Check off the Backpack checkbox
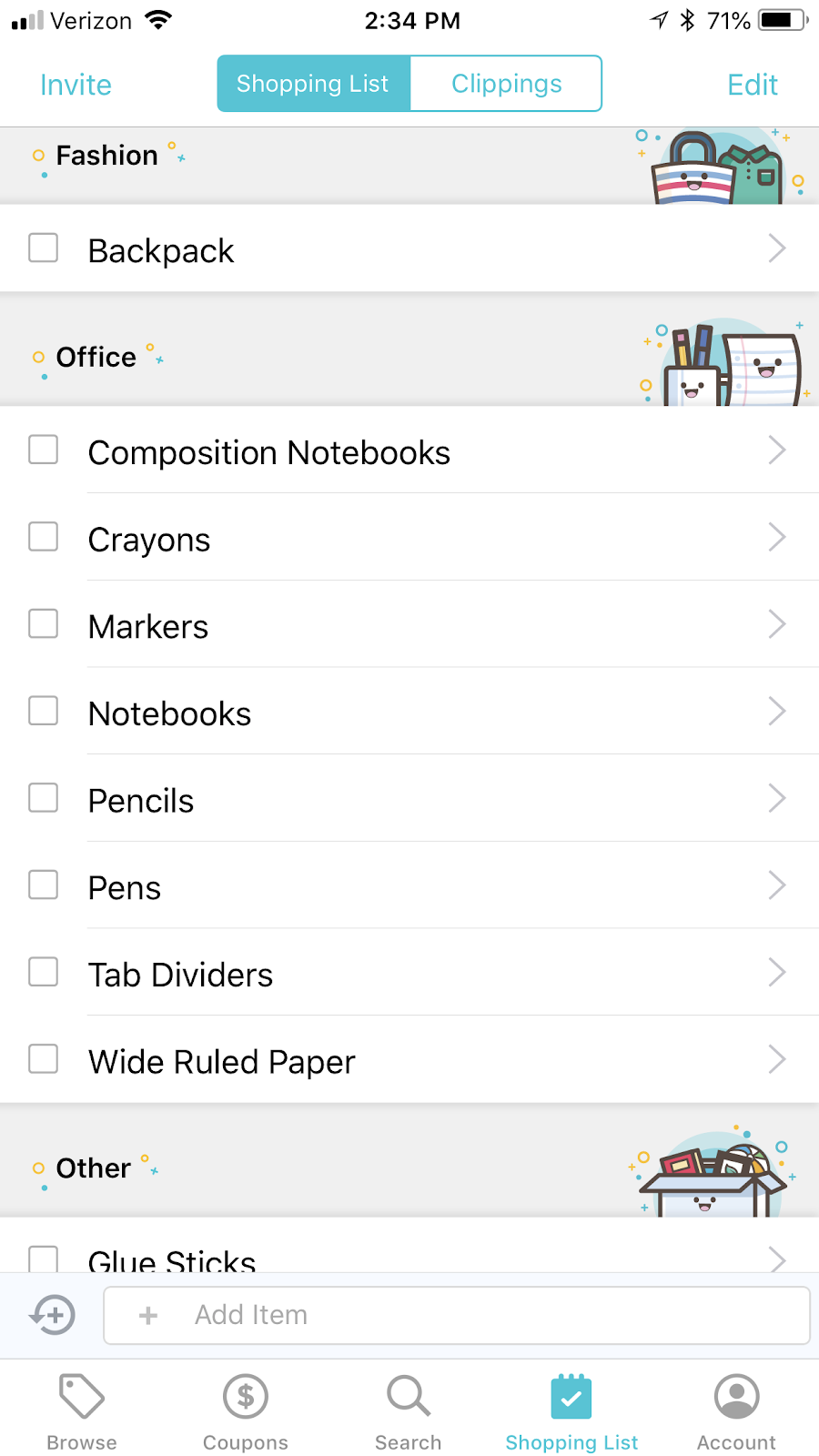Image resolution: width=819 pixels, height=1456 pixels. coord(43,248)
